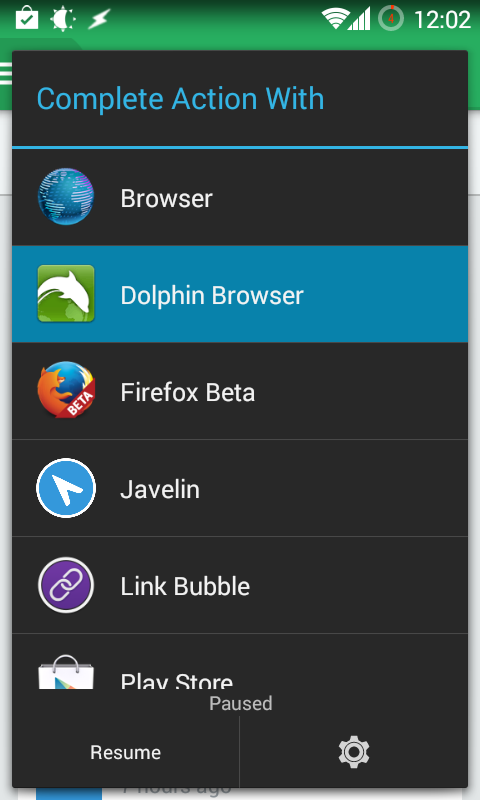The height and width of the screenshot is (800, 480).
Task: Select Link Bubble from the list
Action: click(x=240, y=585)
